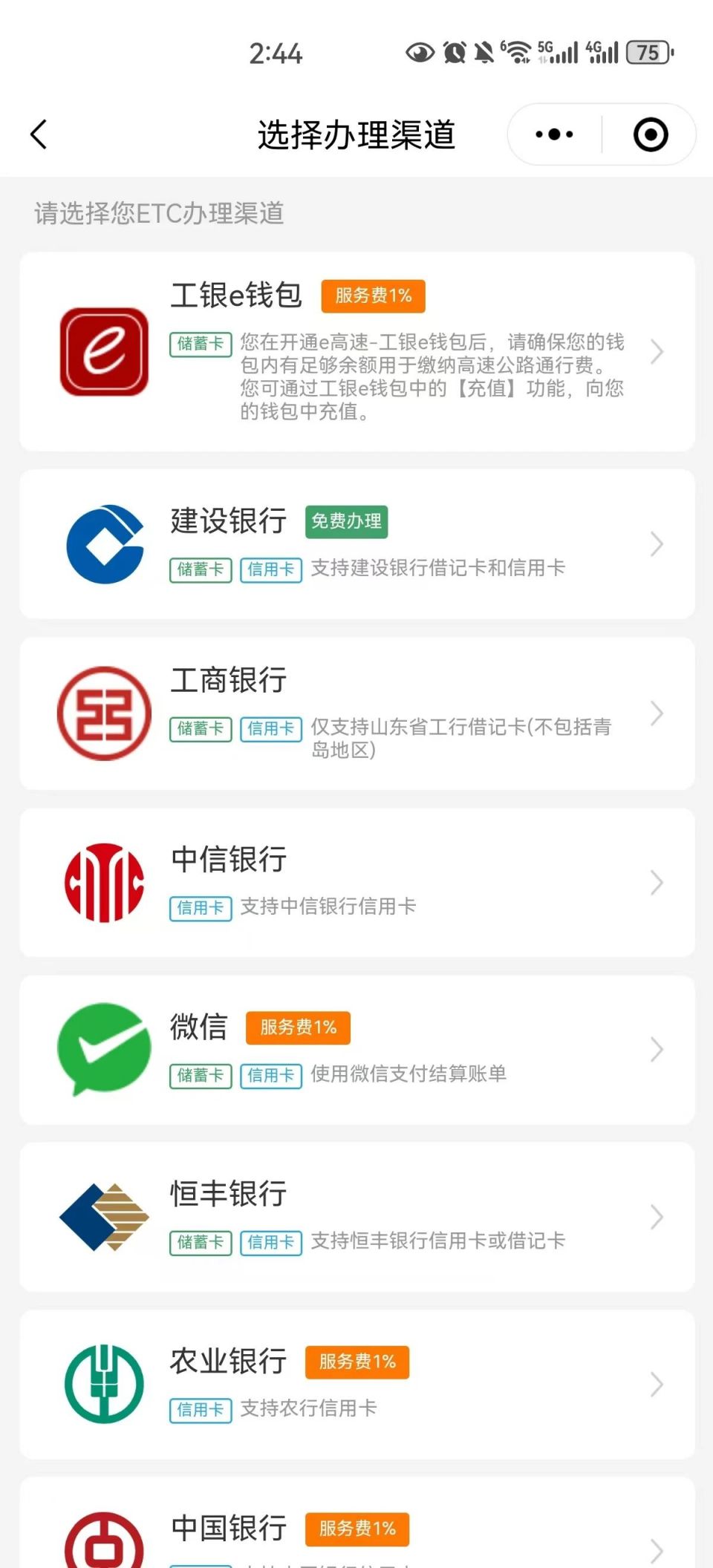
Task: Select 农业银行 as the channel
Action: tap(357, 1385)
